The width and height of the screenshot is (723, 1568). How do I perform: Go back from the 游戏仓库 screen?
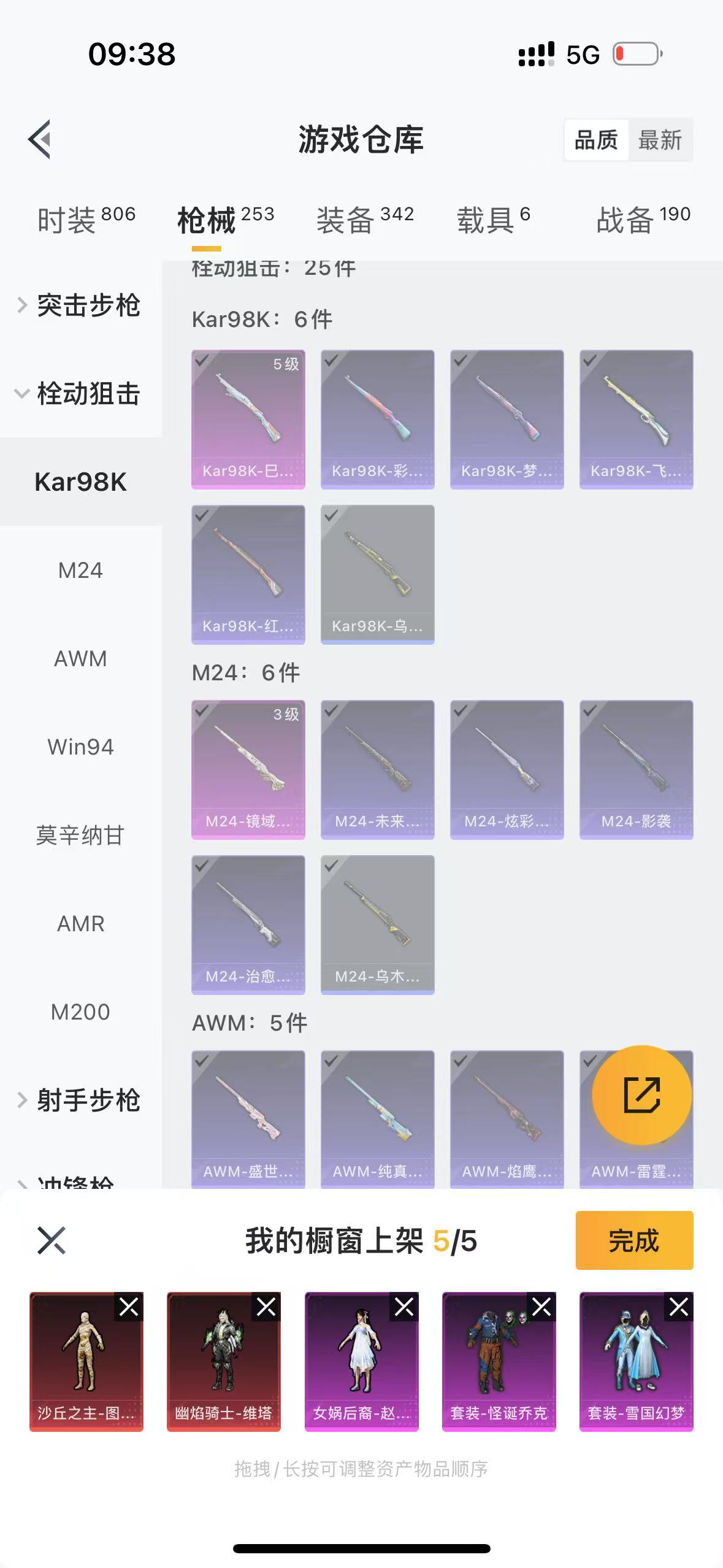40,139
